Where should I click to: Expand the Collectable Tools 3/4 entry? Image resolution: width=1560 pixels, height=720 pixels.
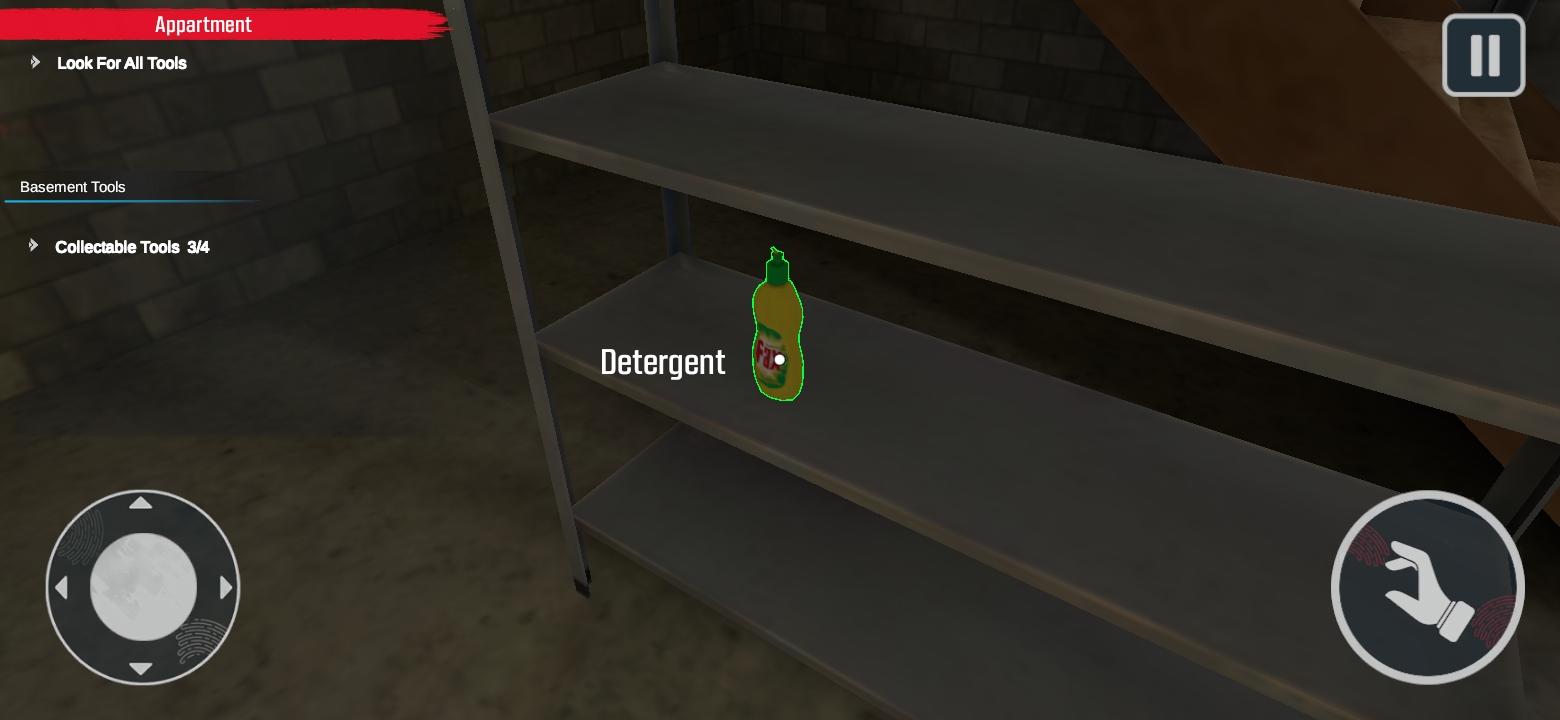[34, 246]
